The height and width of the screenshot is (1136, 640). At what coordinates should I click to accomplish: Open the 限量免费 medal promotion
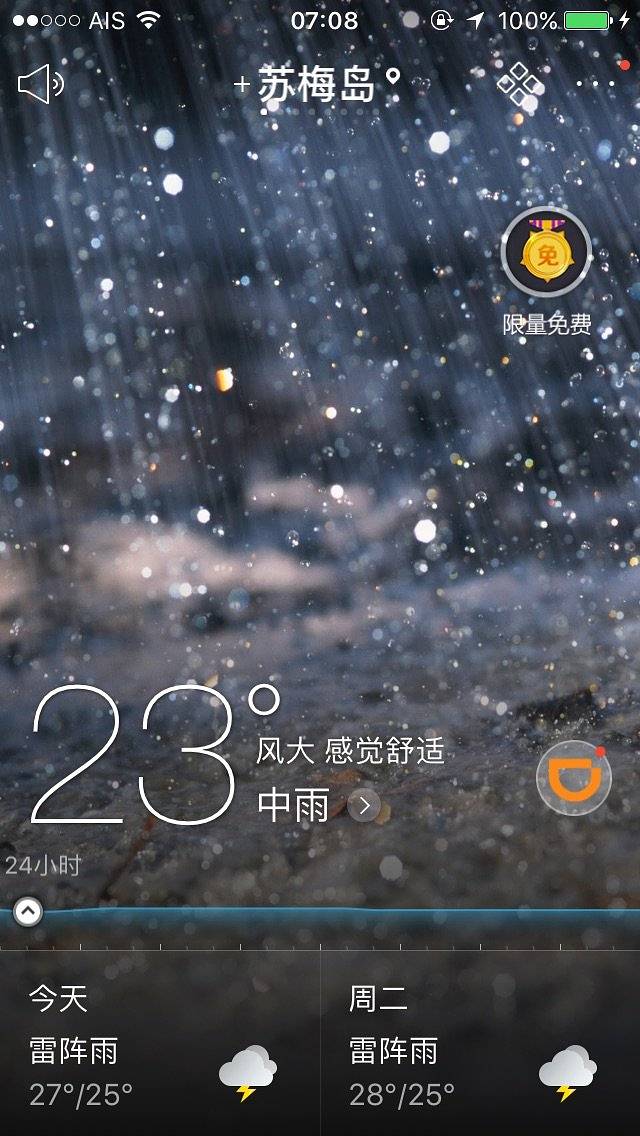pos(546,257)
